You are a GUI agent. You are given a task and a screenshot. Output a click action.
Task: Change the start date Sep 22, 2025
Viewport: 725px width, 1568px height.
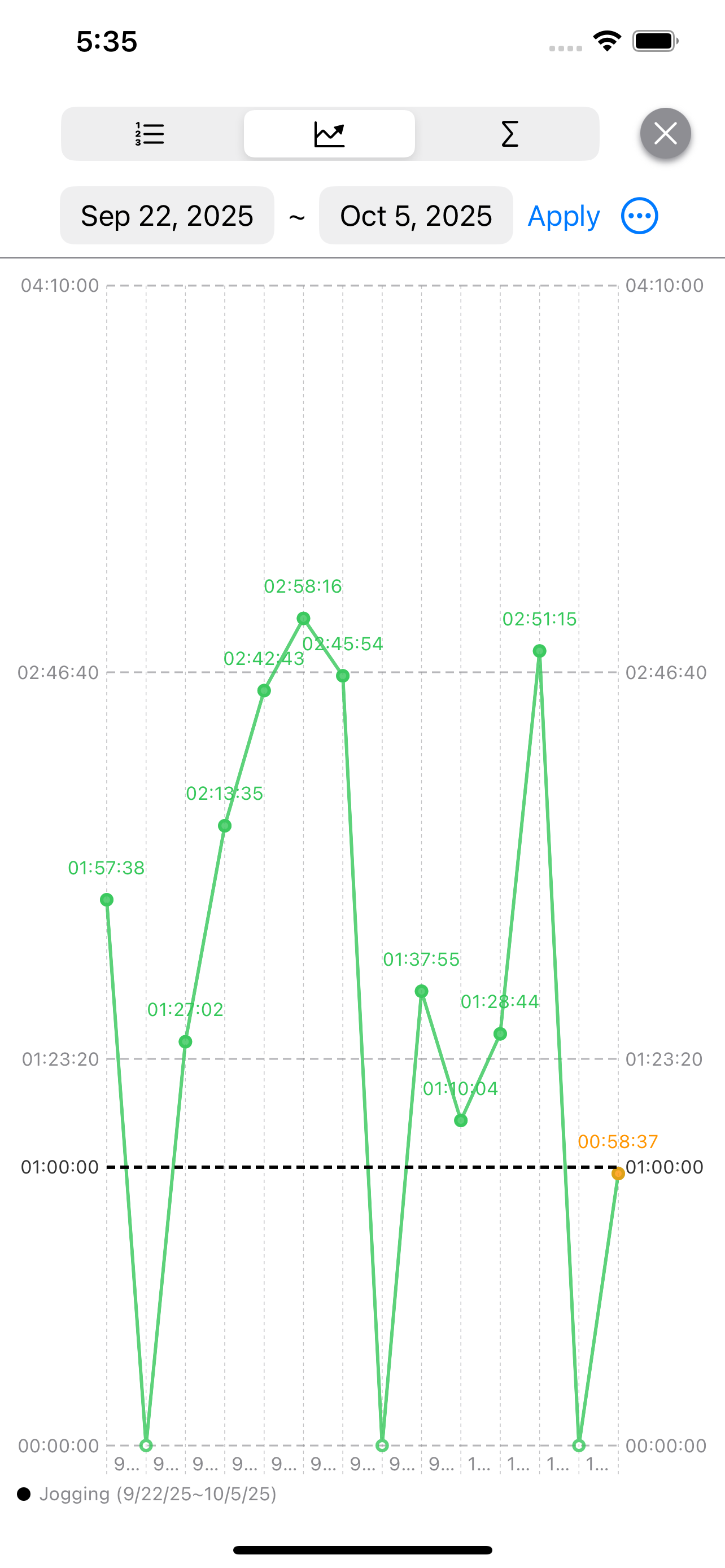click(x=167, y=216)
